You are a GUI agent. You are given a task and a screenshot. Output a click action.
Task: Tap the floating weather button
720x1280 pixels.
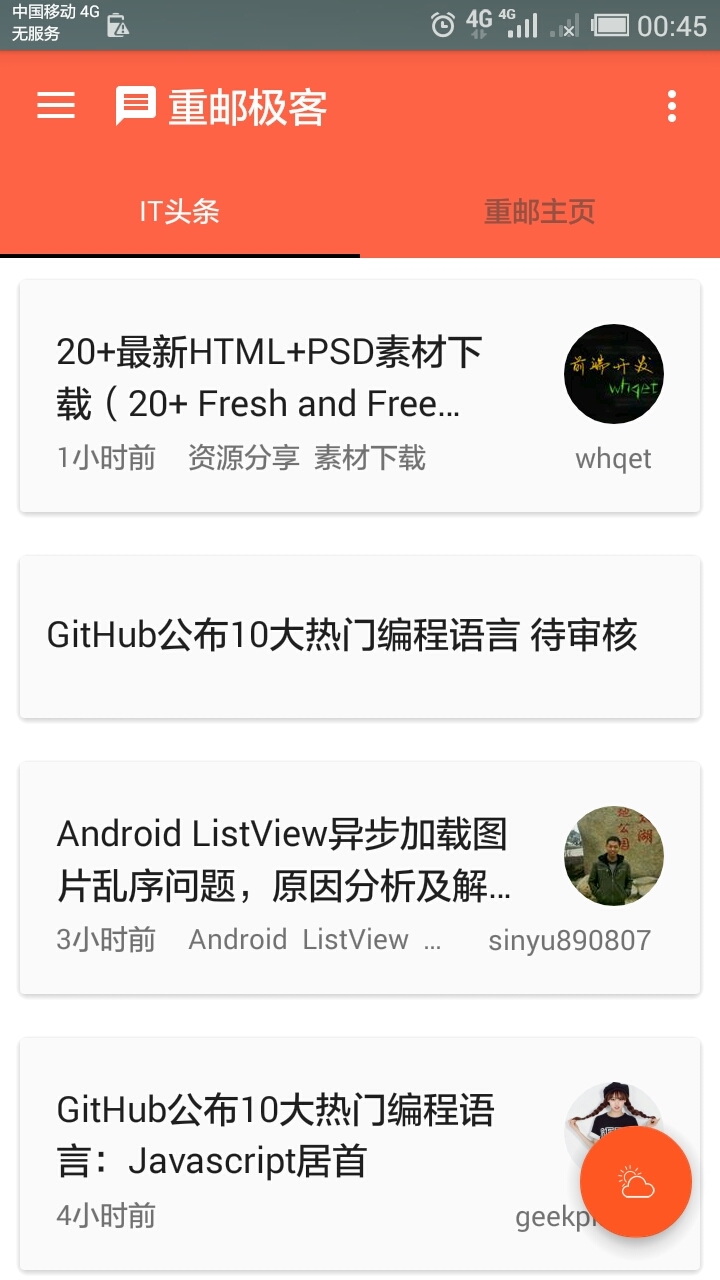click(x=636, y=1183)
